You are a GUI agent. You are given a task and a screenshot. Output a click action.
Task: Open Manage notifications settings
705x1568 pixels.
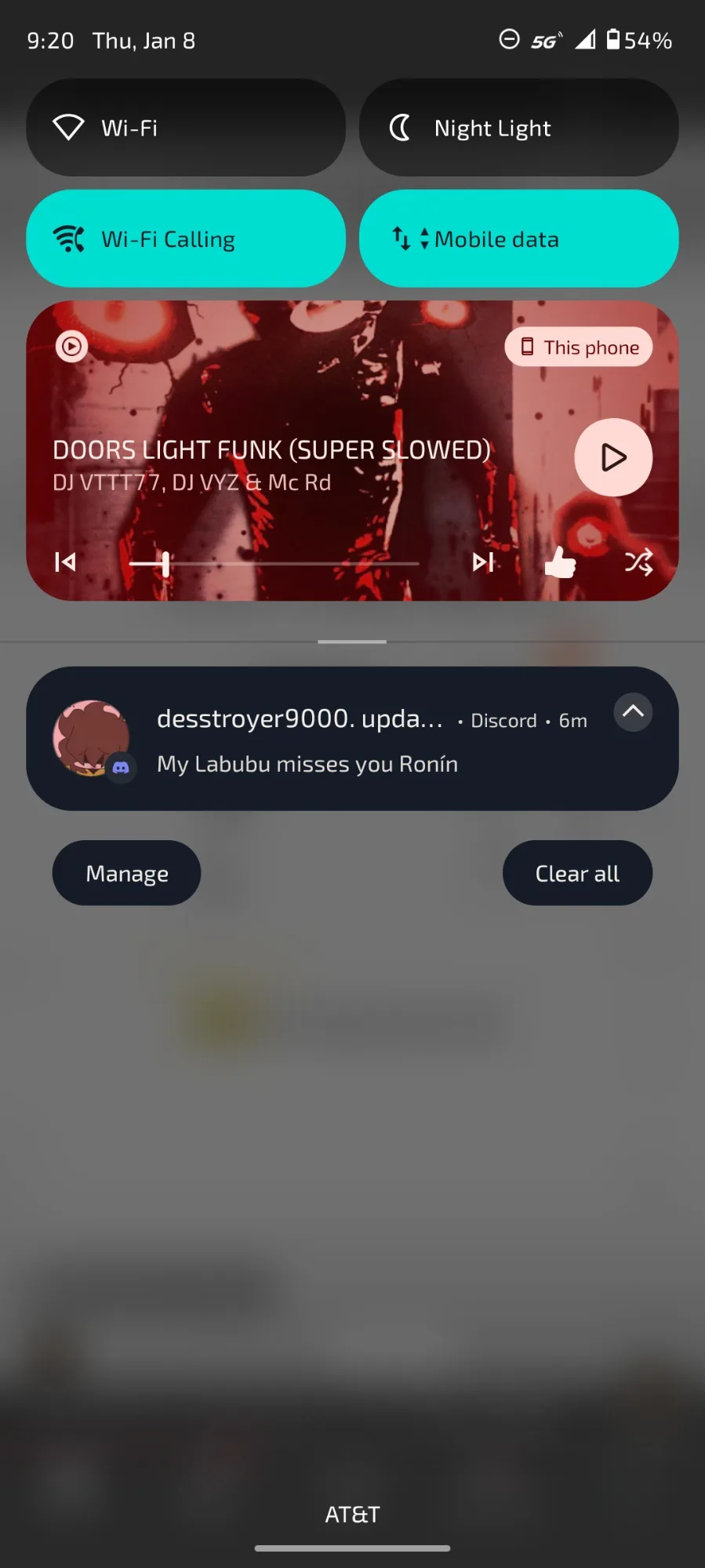coord(126,873)
